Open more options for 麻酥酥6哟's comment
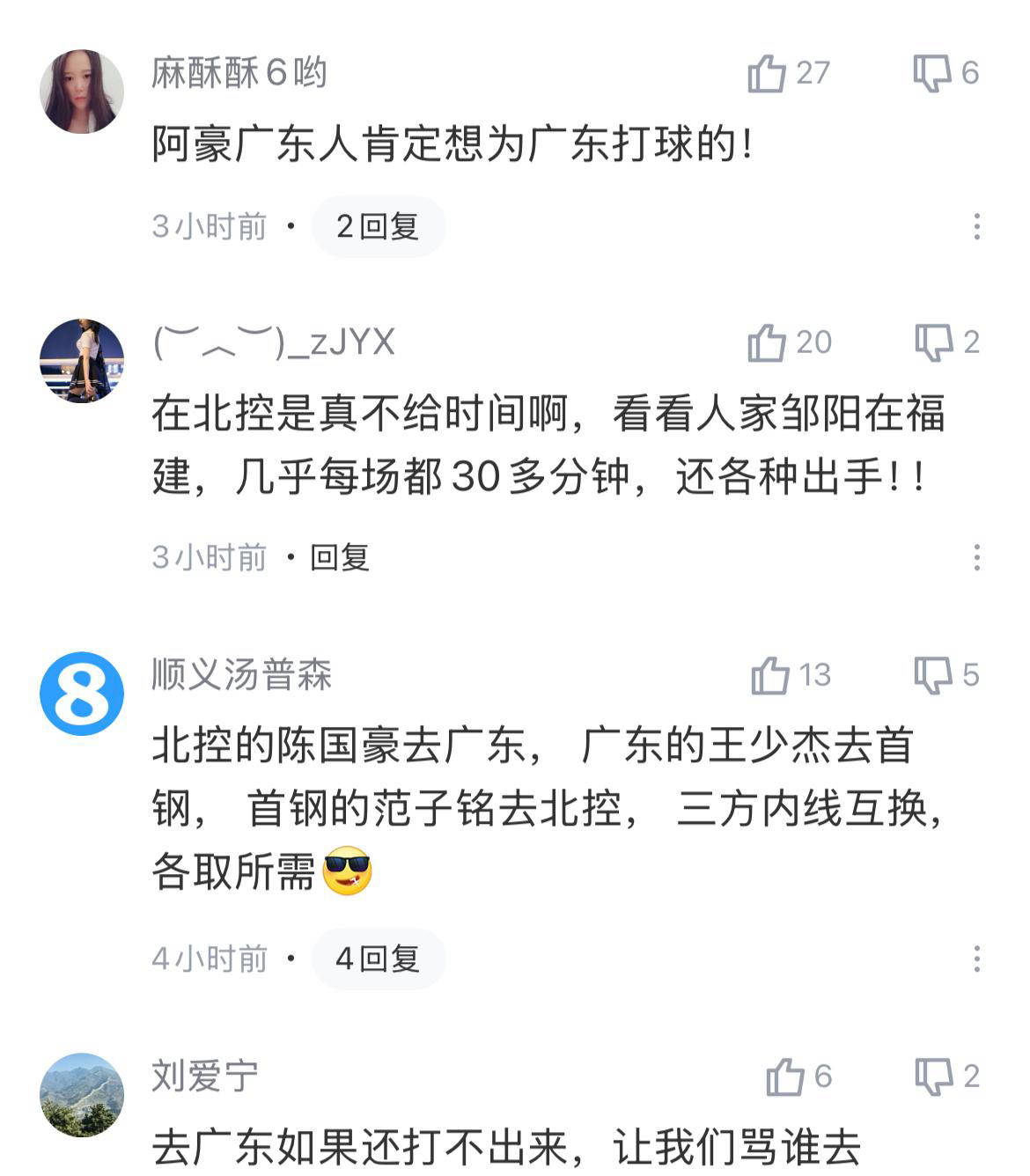This screenshot has height=1176, width=1030. 976,227
